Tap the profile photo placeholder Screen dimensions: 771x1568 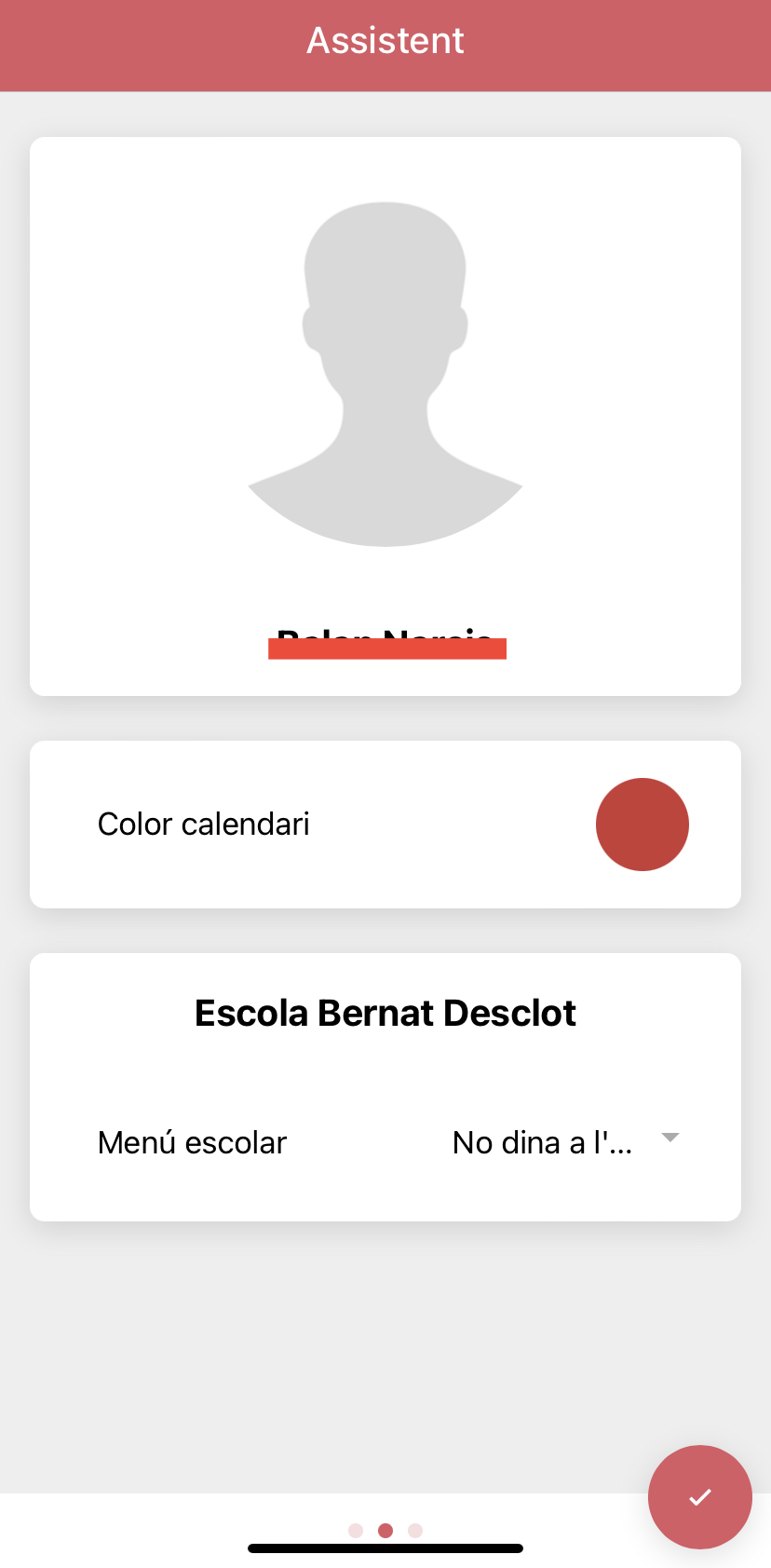pos(385,374)
